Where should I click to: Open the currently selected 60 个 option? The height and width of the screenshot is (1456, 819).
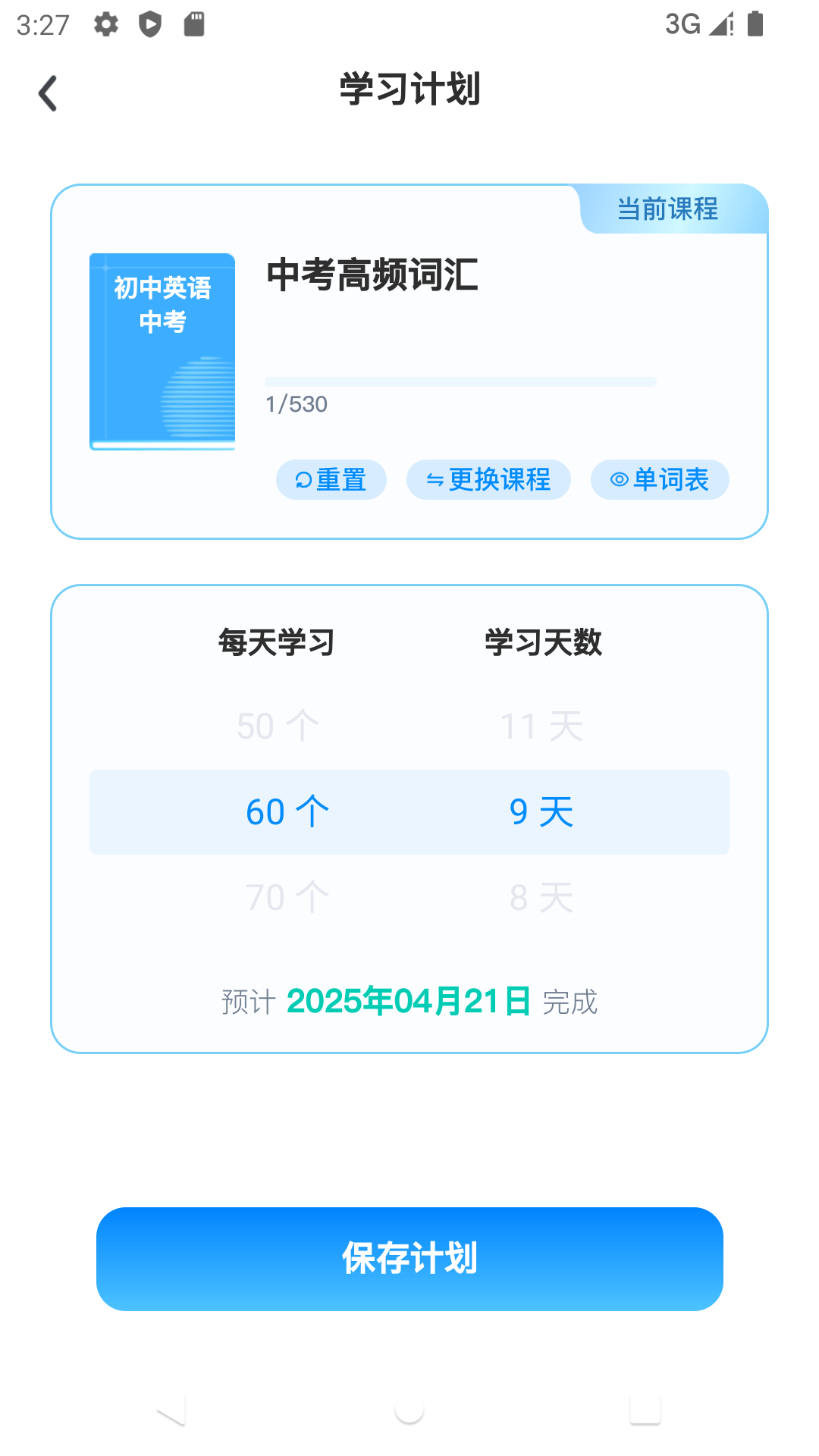(x=287, y=811)
